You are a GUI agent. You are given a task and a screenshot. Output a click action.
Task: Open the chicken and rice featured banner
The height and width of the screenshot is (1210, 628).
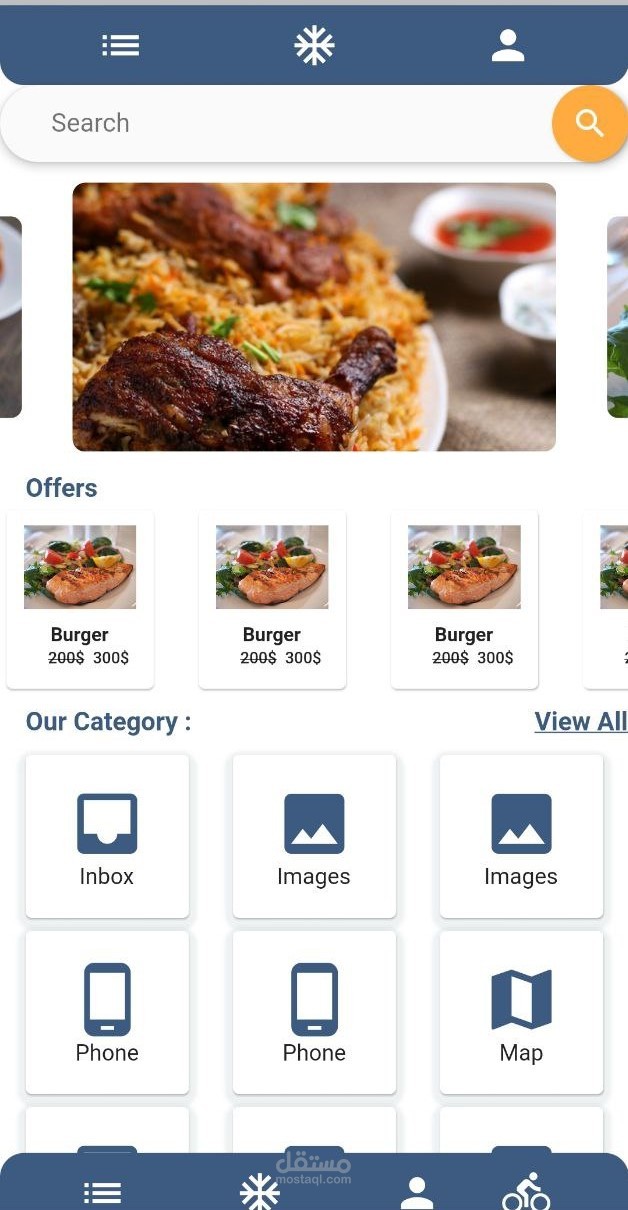tap(314, 316)
